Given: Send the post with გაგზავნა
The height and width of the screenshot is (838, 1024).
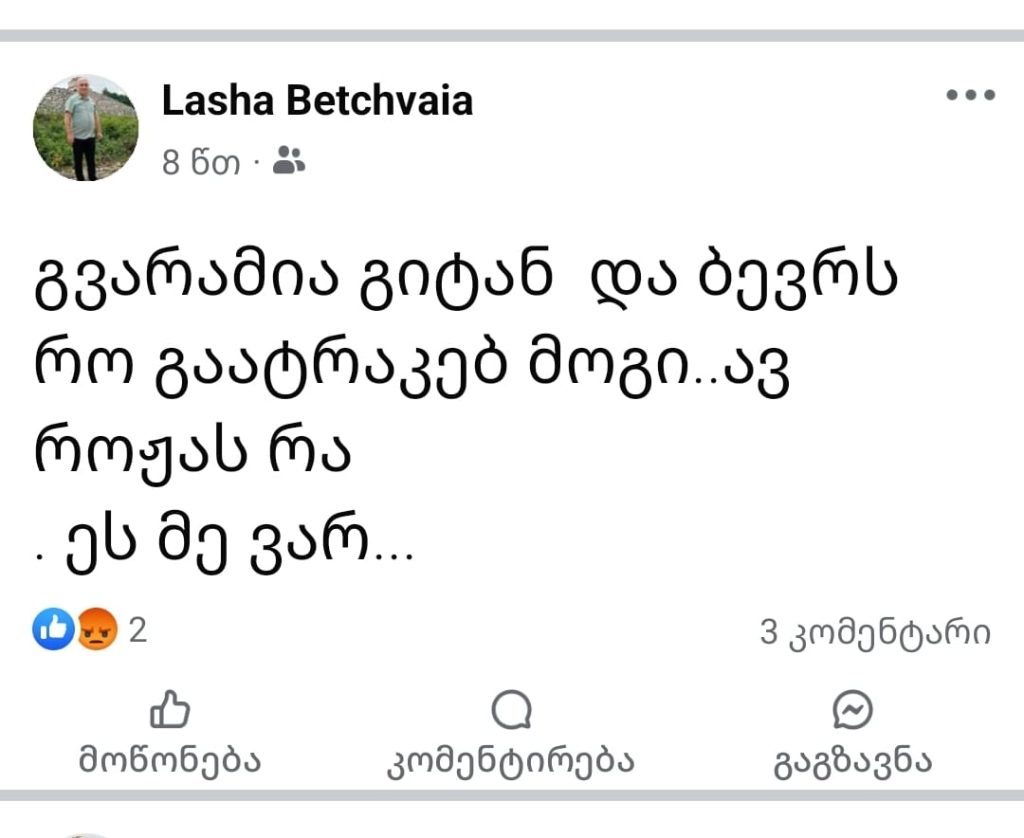Looking at the screenshot, I should [853, 736].
